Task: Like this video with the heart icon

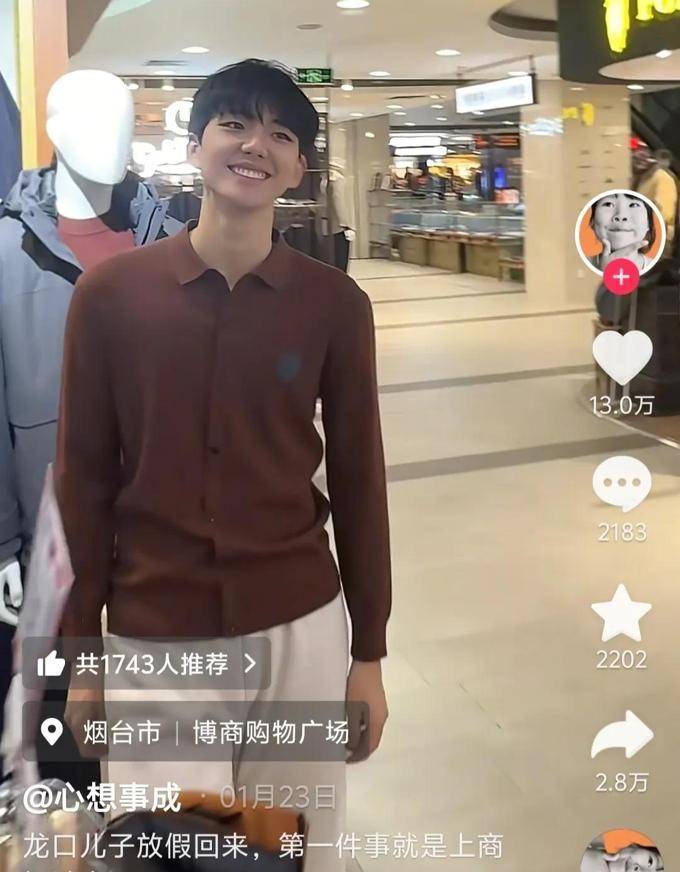Action: pyautogui.click(x=622, y=357)
